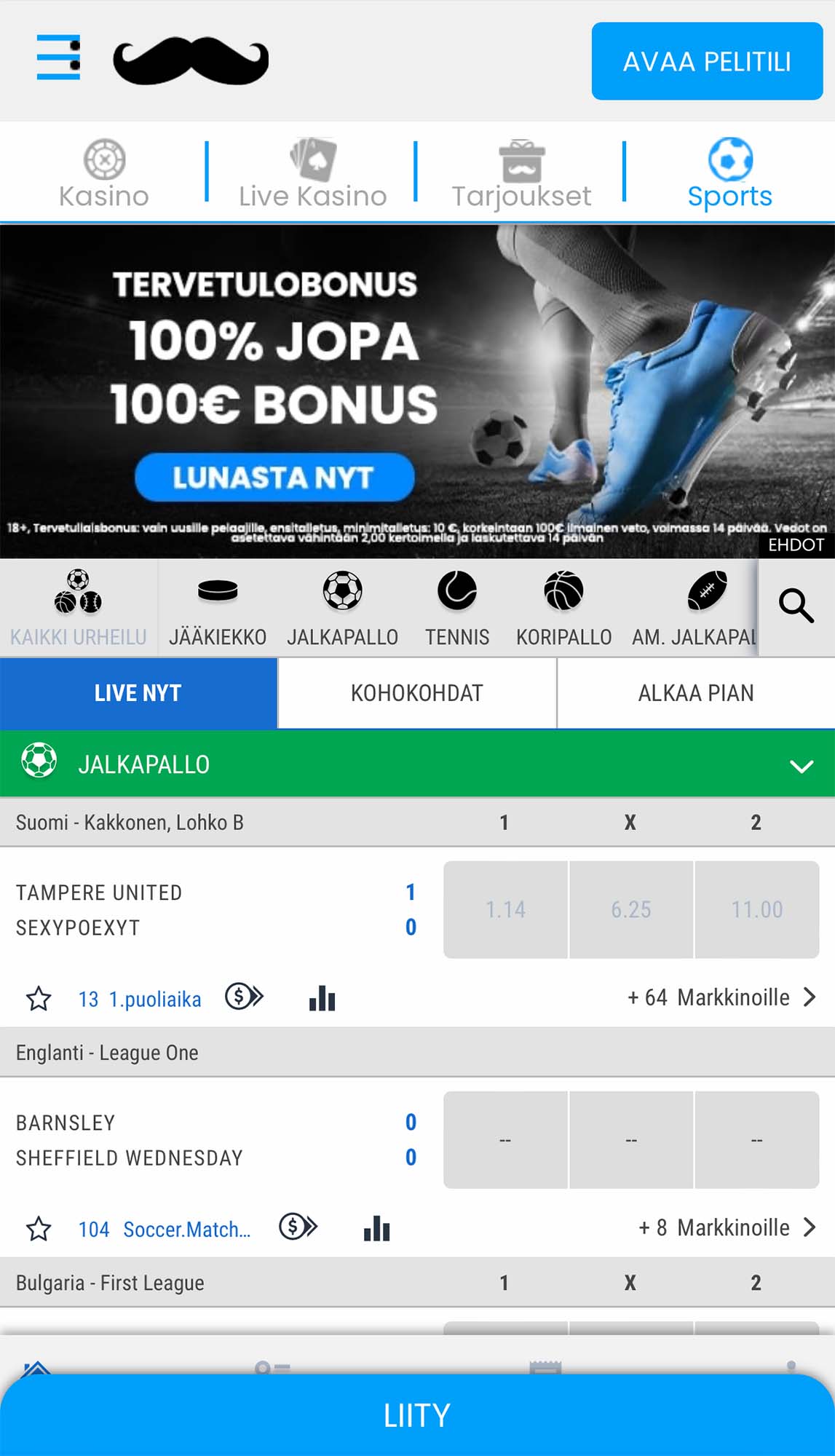Pick the 6.25 draw odds

tap(631, 909)
